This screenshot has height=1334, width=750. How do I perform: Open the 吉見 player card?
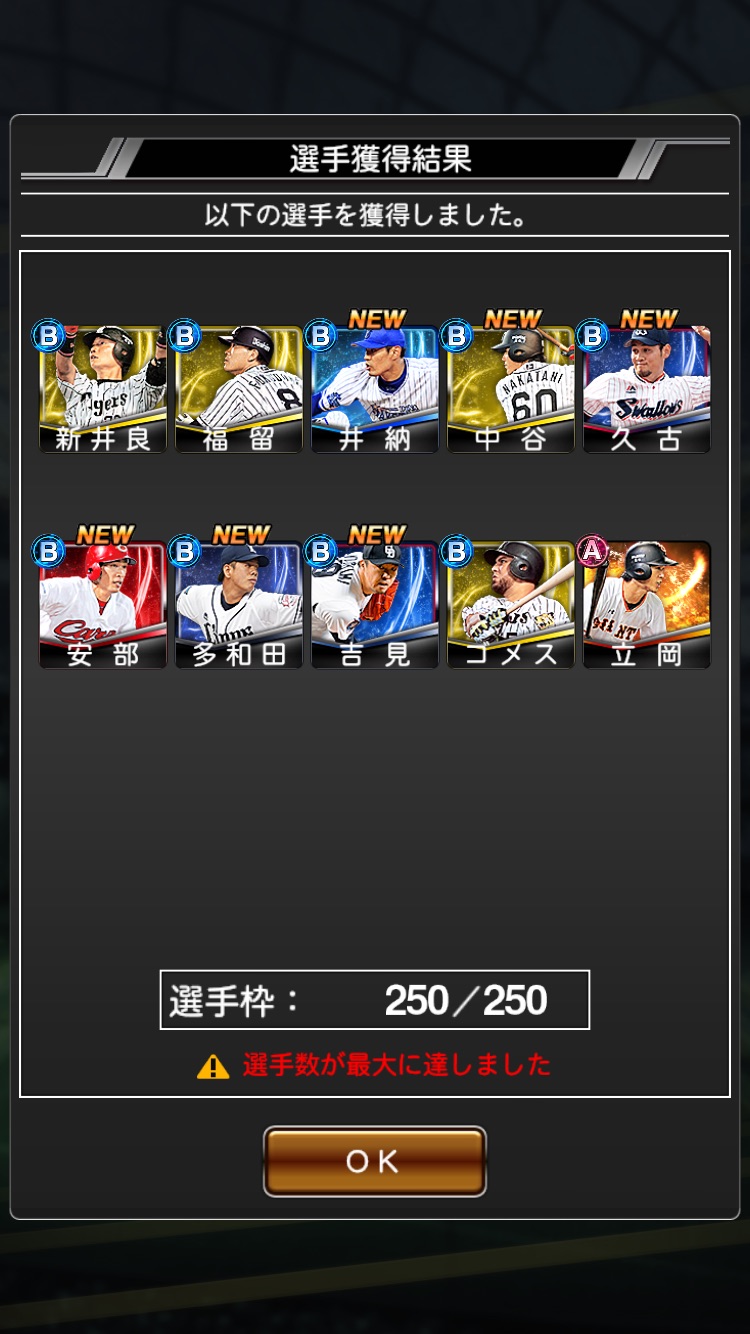coord(375,605)
